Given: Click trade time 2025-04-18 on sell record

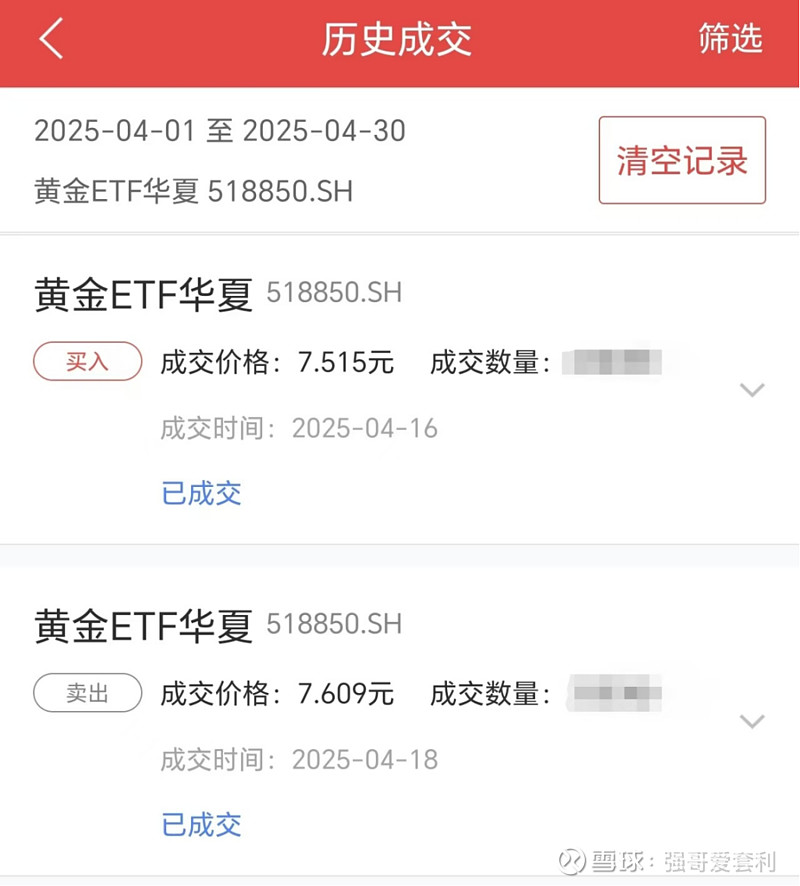Looking at the screenshot, I should pyautogui.click(x=366, y=760).
